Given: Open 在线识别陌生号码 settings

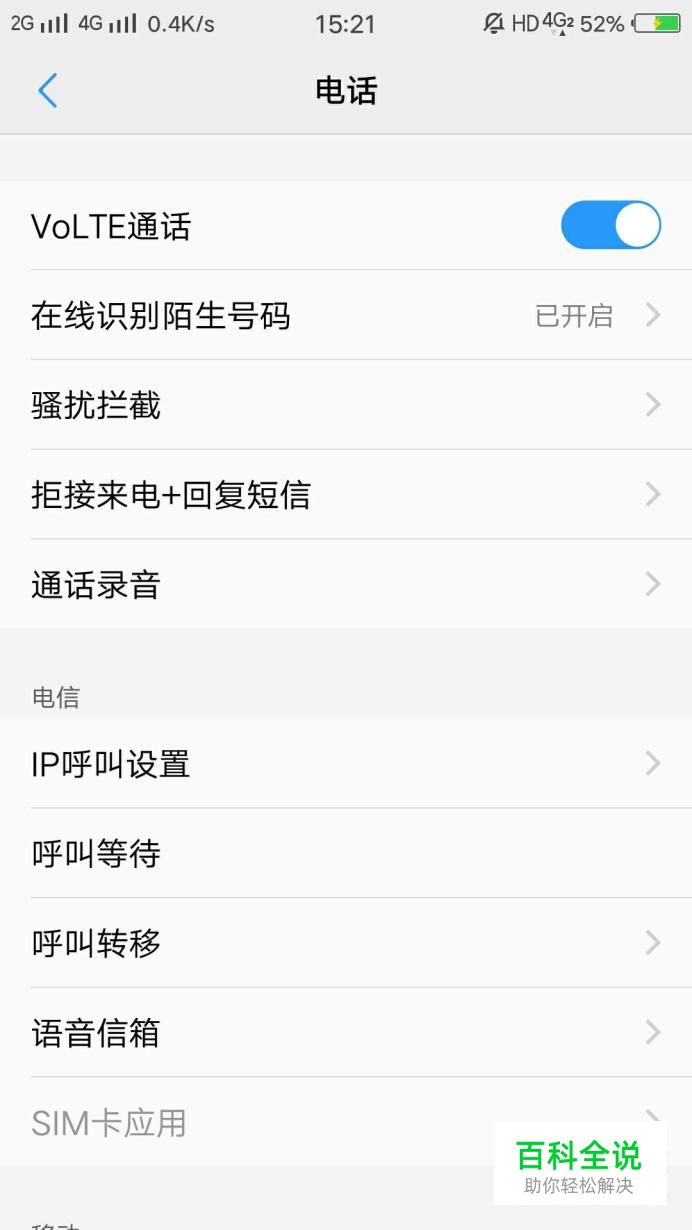Looking at the screenshot, I should [x=346, y=315].
